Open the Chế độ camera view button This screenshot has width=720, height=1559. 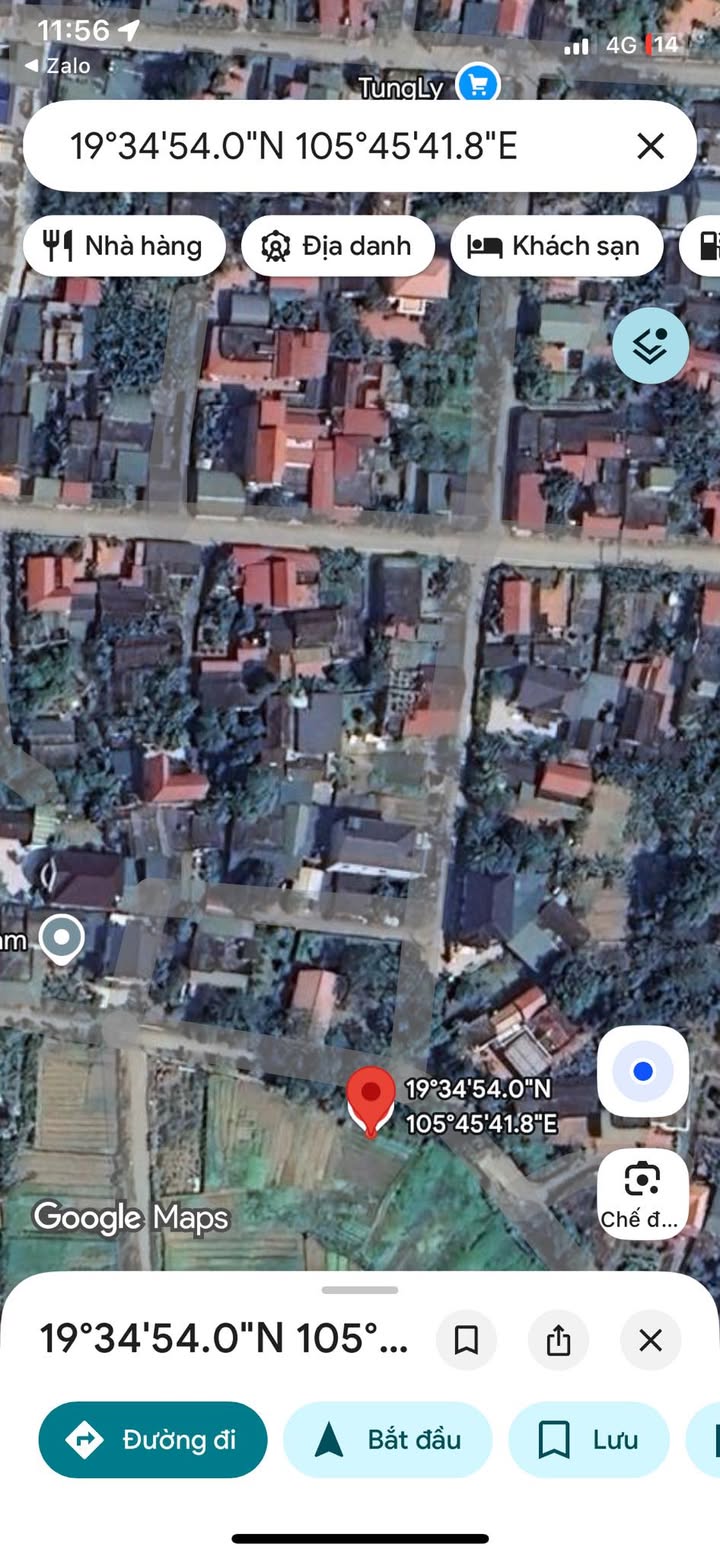pyautogui.click(x=642, y=1193)
